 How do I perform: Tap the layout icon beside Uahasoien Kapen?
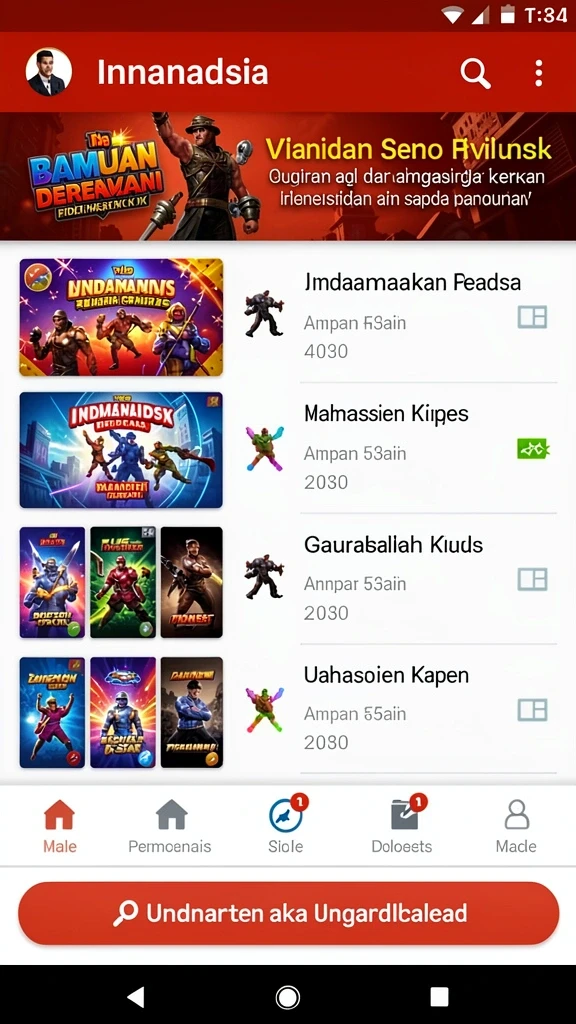[x=532, y=709]
